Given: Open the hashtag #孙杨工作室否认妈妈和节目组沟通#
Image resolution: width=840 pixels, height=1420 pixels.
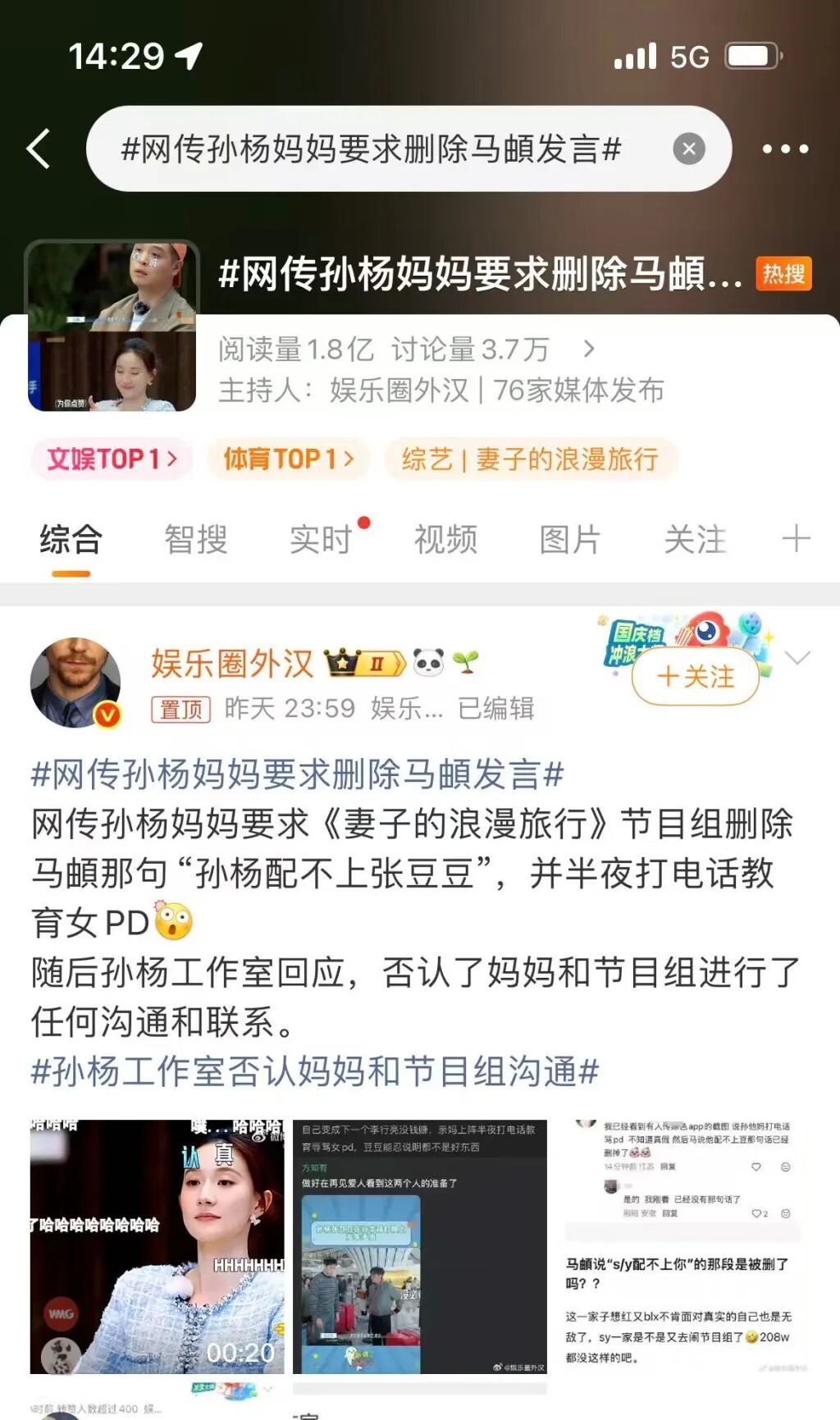Looking at the screenshot, I should pyautogui.click(x=315, y=1071).
